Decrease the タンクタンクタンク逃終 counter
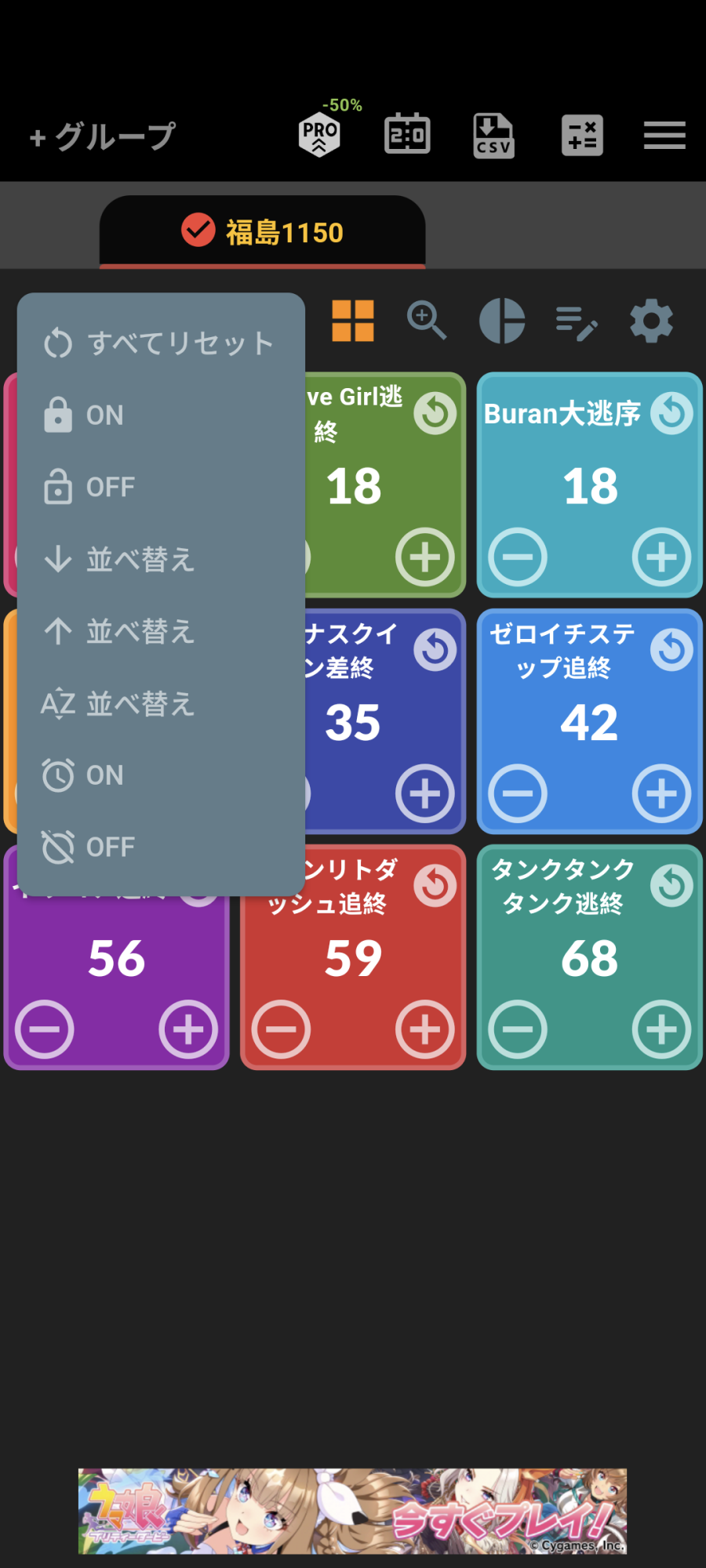 (x=517, y=1029)
